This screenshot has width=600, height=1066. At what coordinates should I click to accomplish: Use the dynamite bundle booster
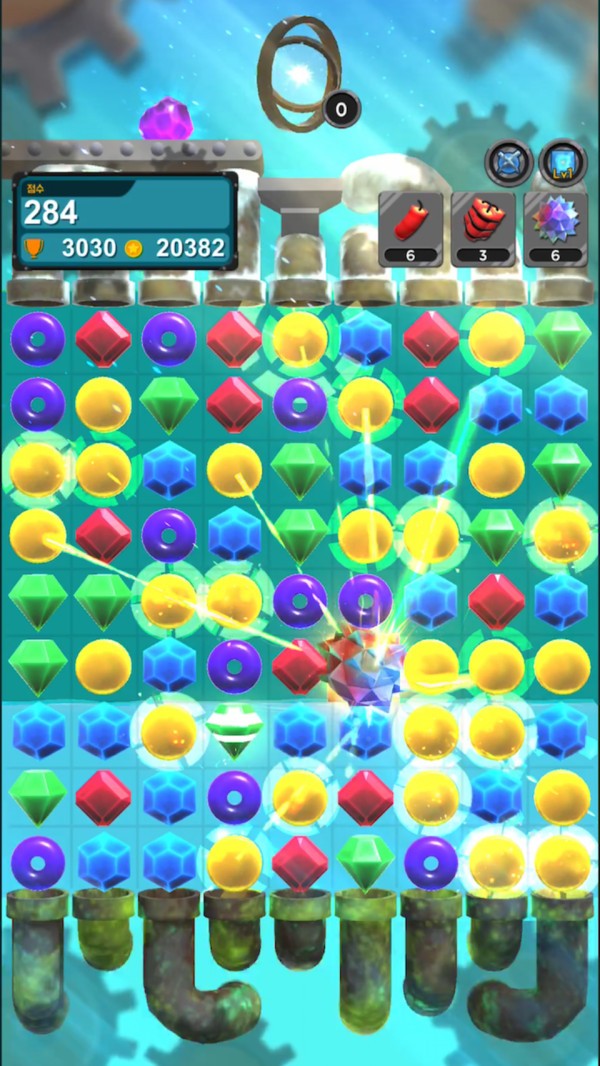click(483, 229)
